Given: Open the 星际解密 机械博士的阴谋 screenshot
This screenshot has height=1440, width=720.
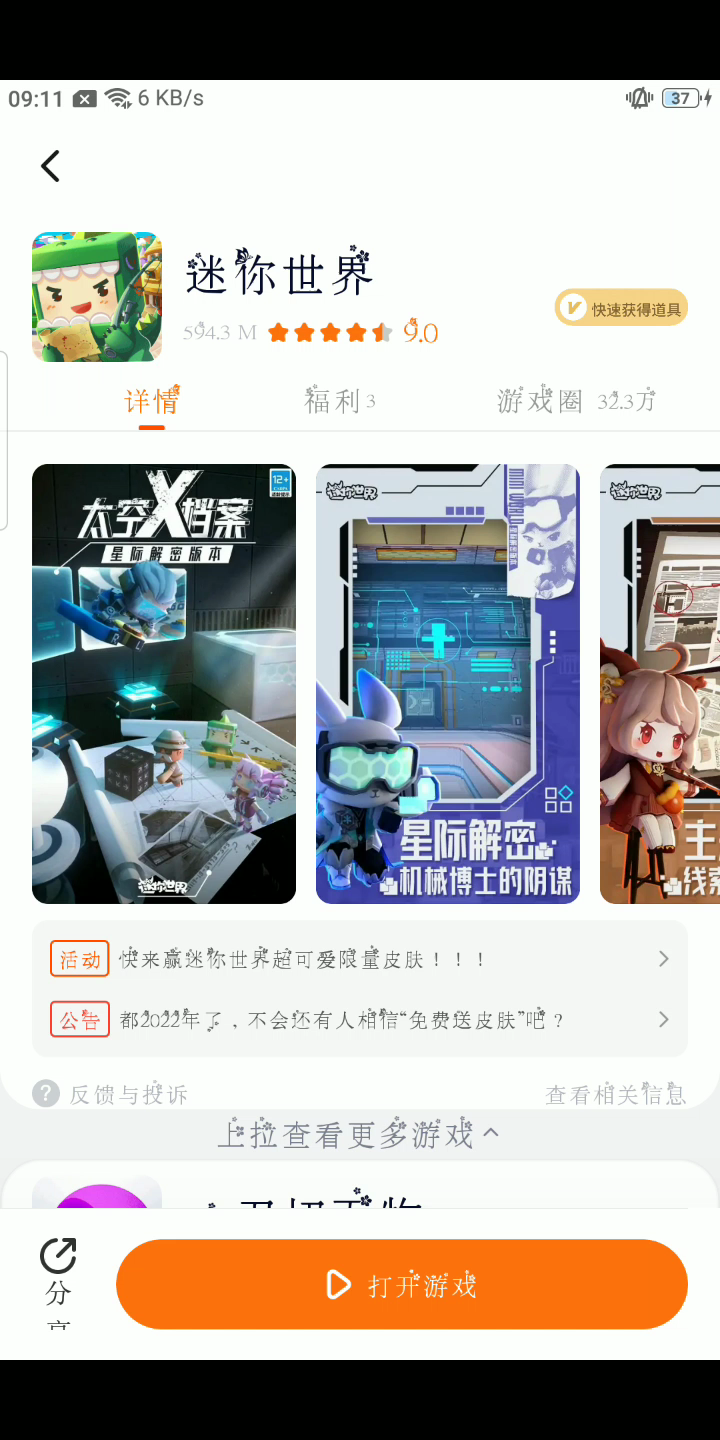Looking at the screenshot, I should 448,684.
